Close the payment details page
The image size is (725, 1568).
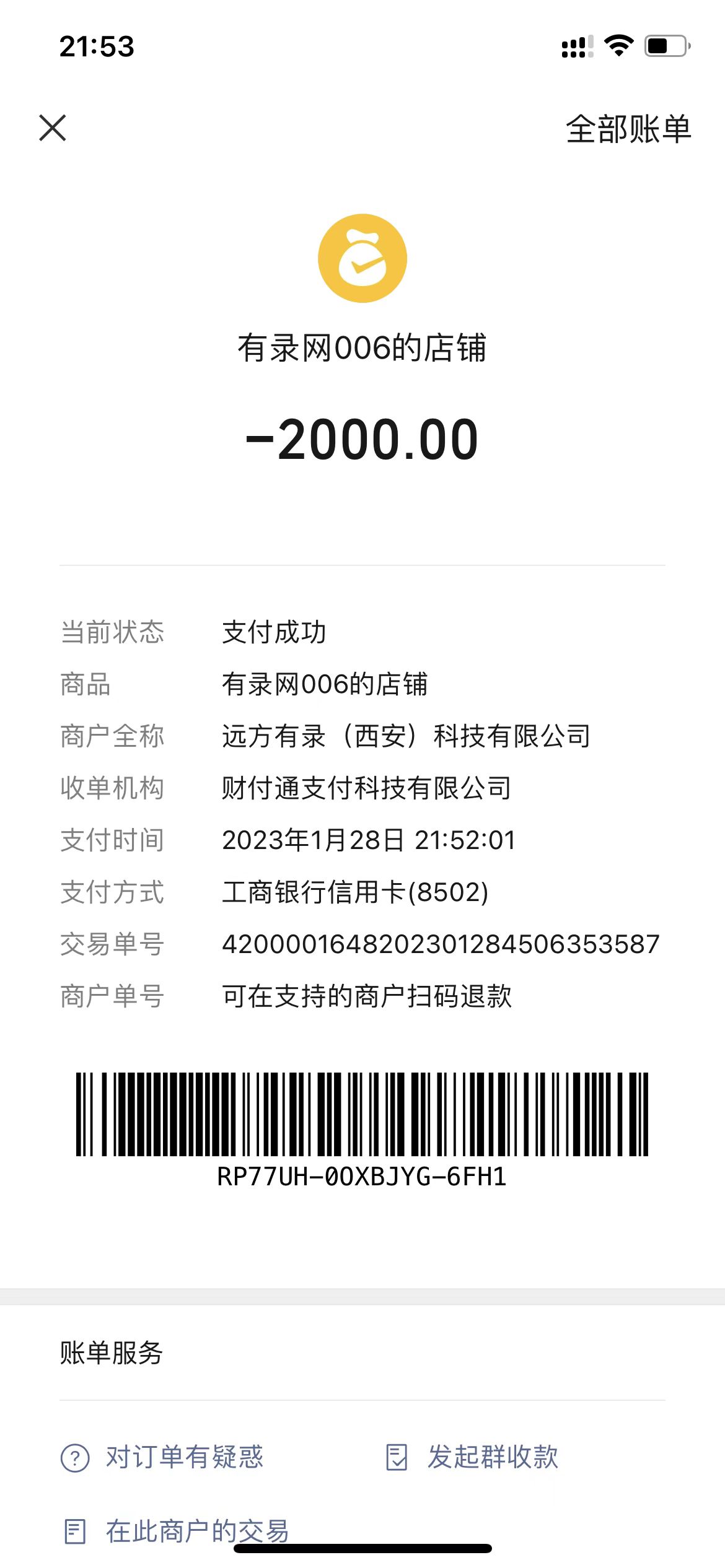point(53,128)
